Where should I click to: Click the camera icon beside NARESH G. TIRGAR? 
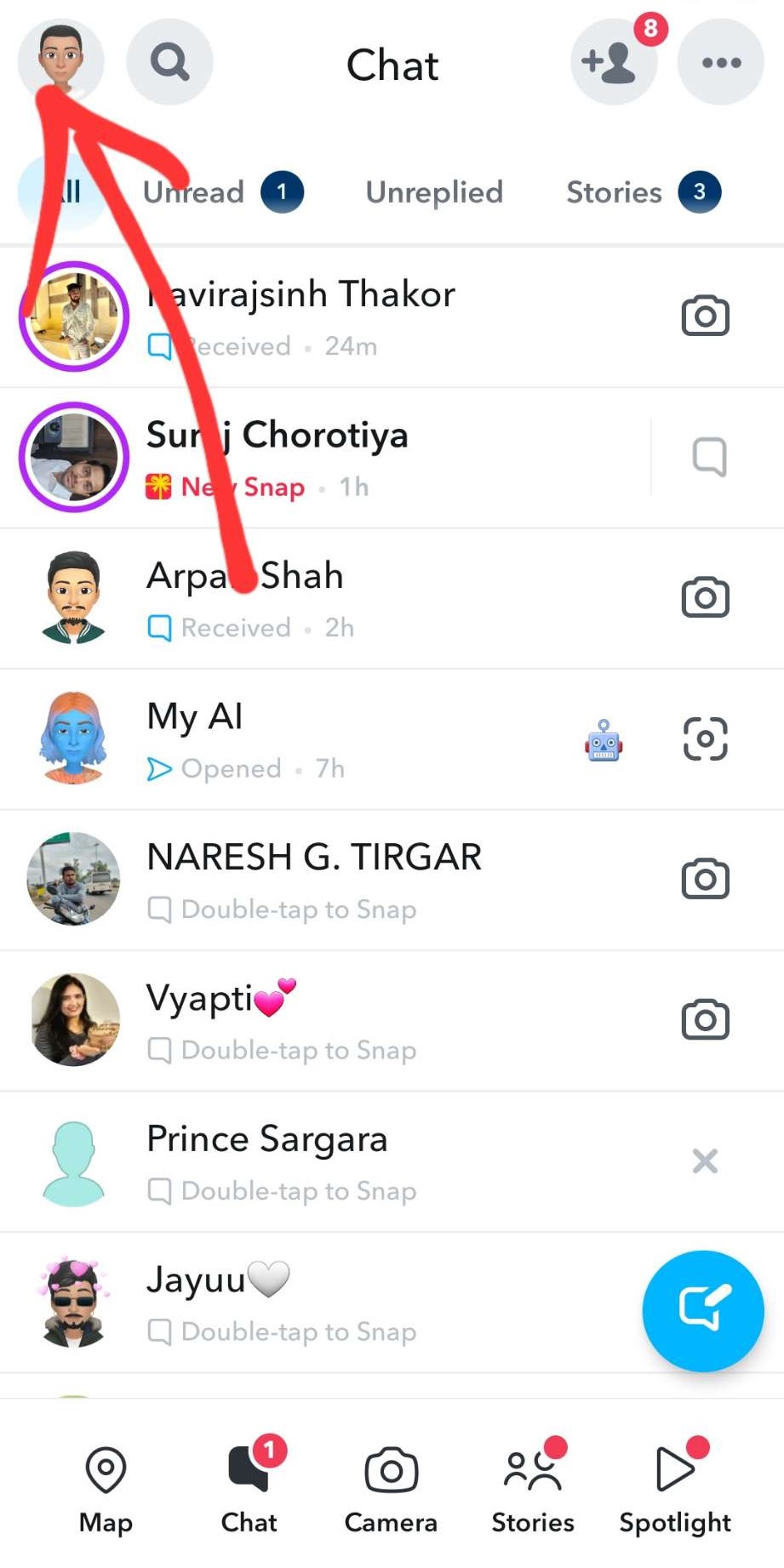[x=704, y=879]
